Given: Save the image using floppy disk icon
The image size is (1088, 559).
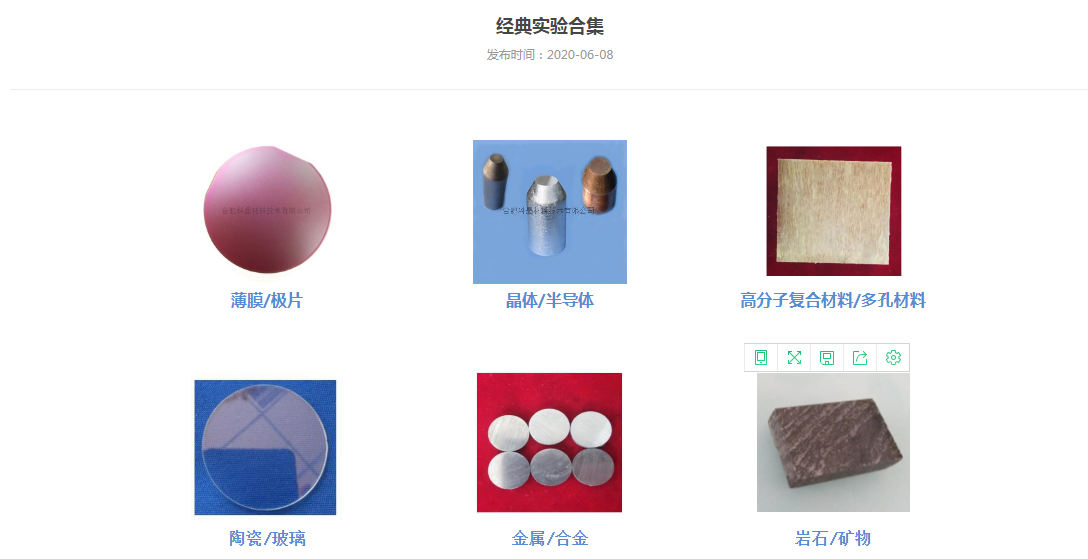Looking at the screenshot, I should tap(827, 358).
